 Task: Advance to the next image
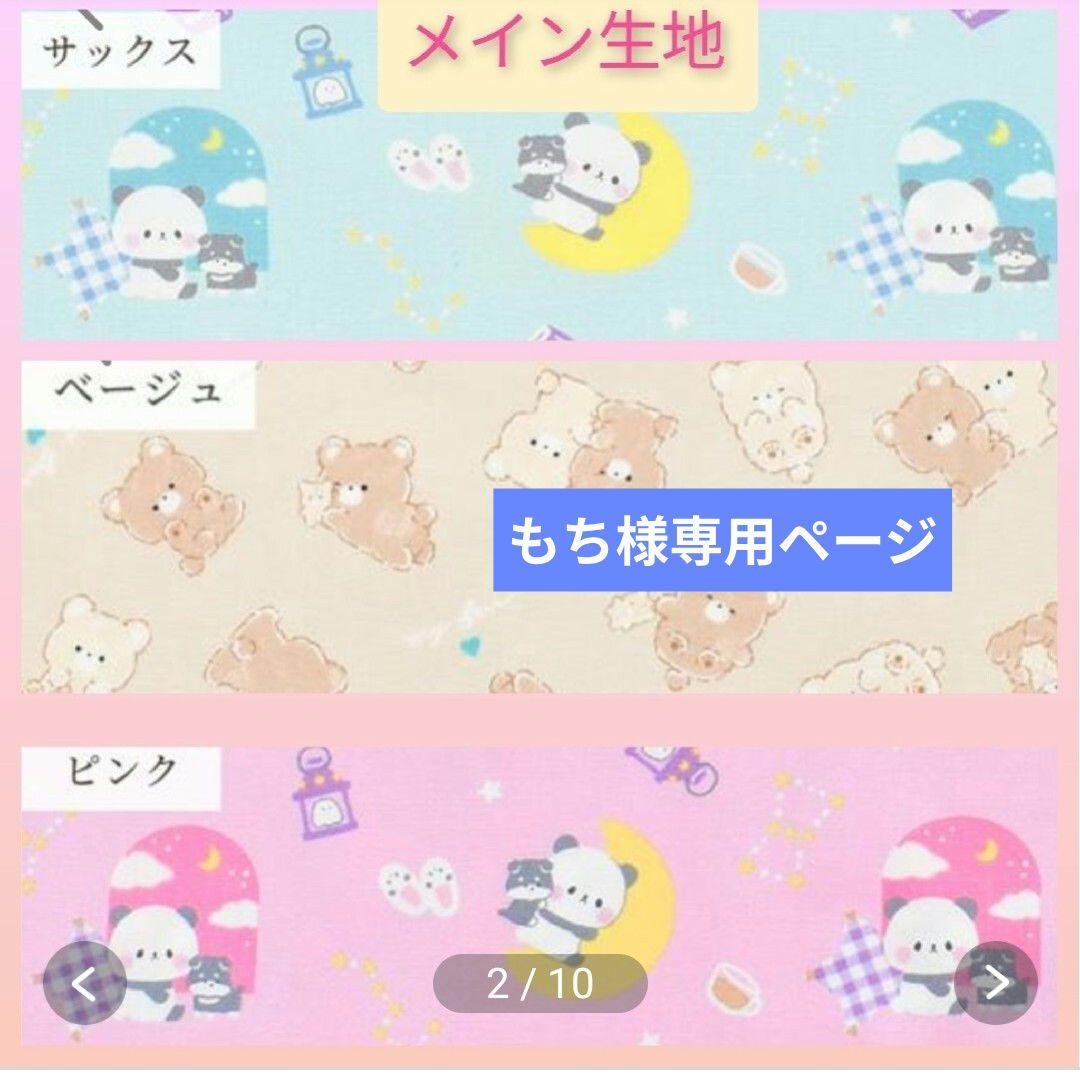coord(995,984)
